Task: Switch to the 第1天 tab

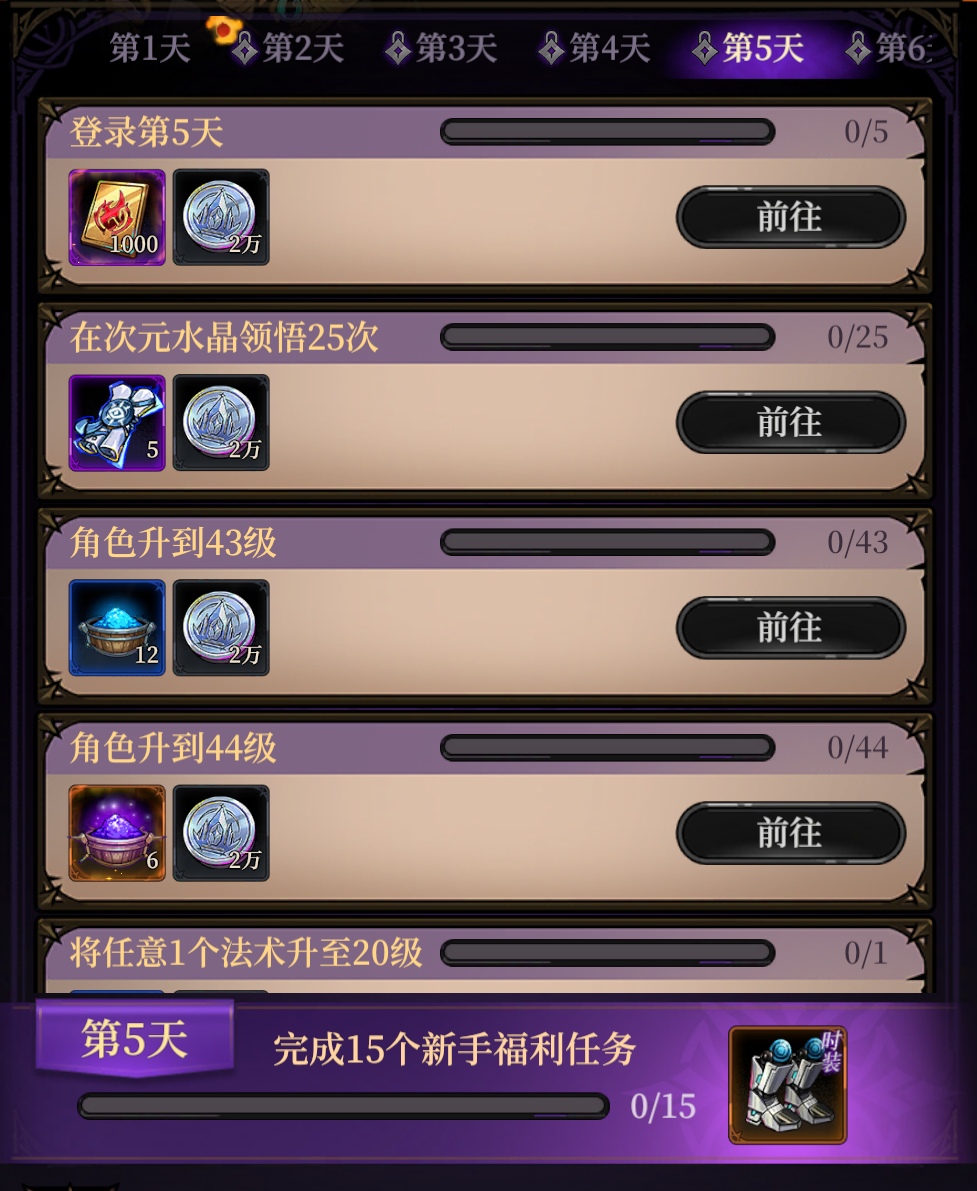Action: [x=149, y=48]
